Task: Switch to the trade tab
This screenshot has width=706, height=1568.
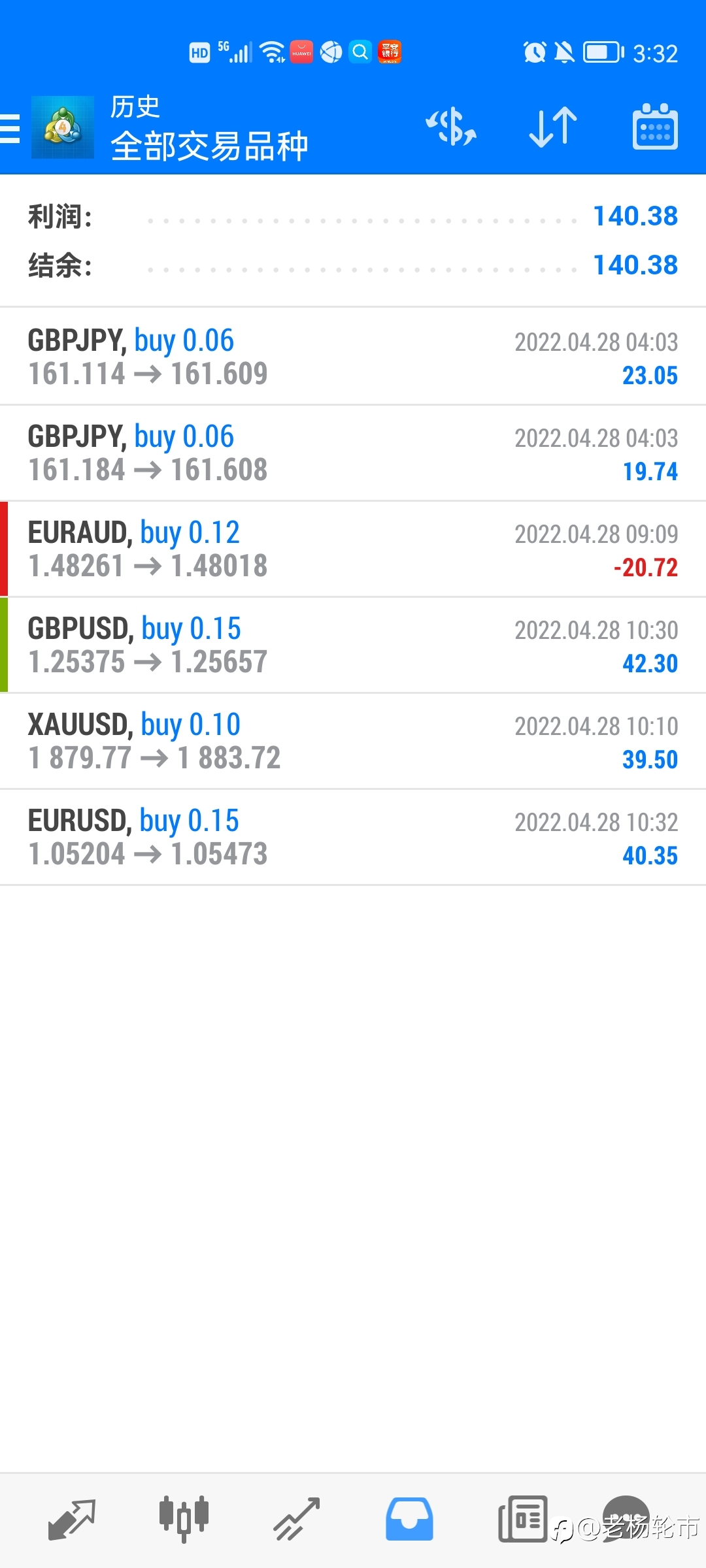Action: [x=297, y=1520]
